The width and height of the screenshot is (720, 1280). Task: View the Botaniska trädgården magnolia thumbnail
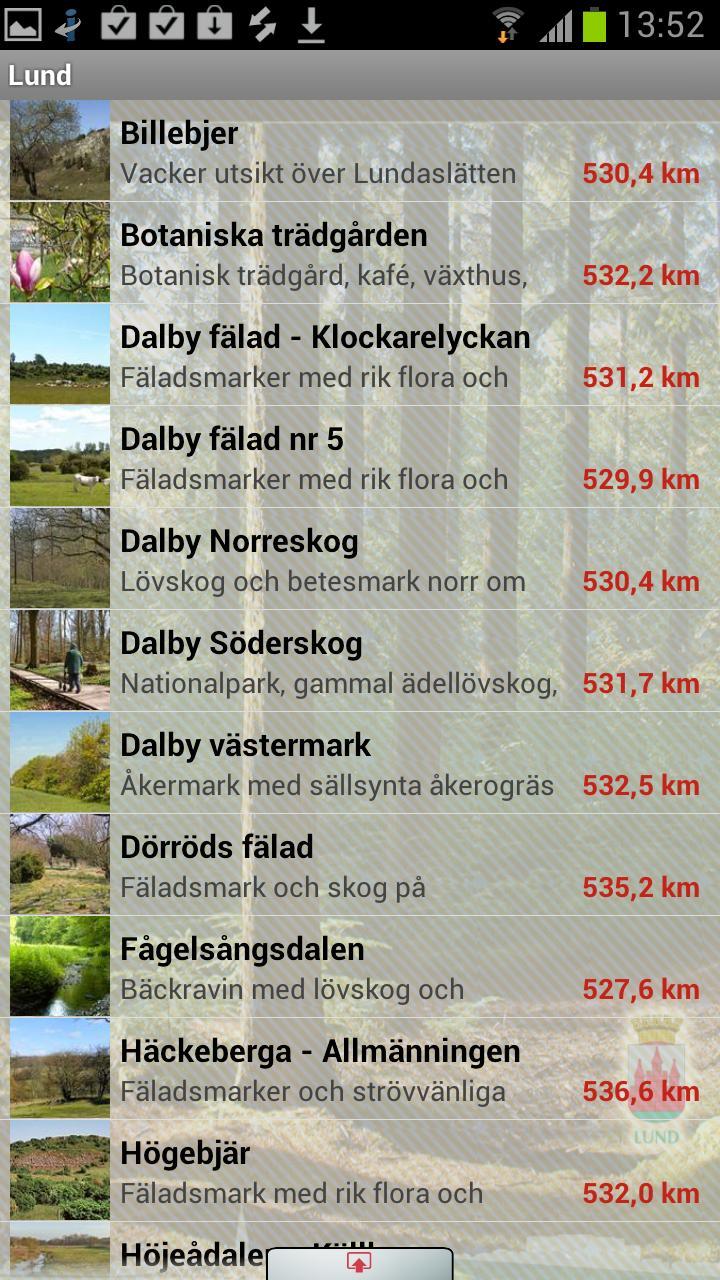tap(57, 252)
